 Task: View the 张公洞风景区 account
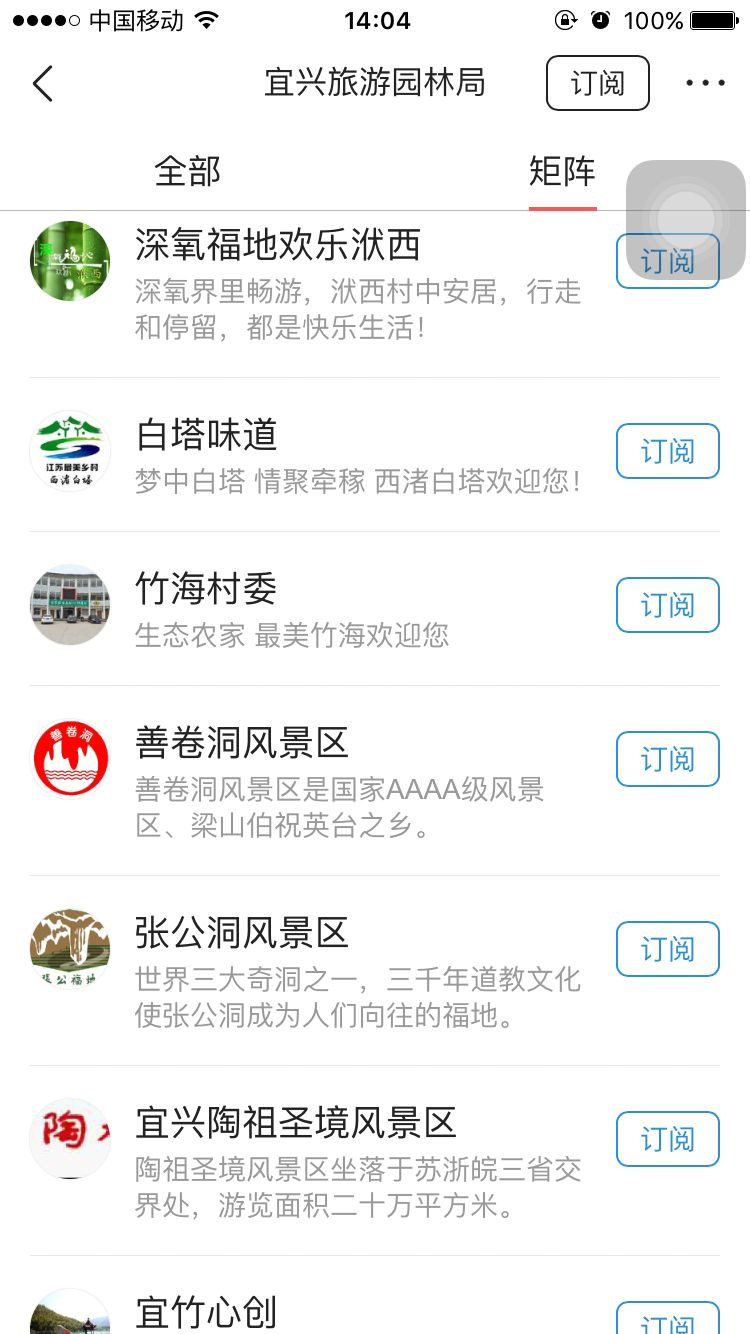242,933
